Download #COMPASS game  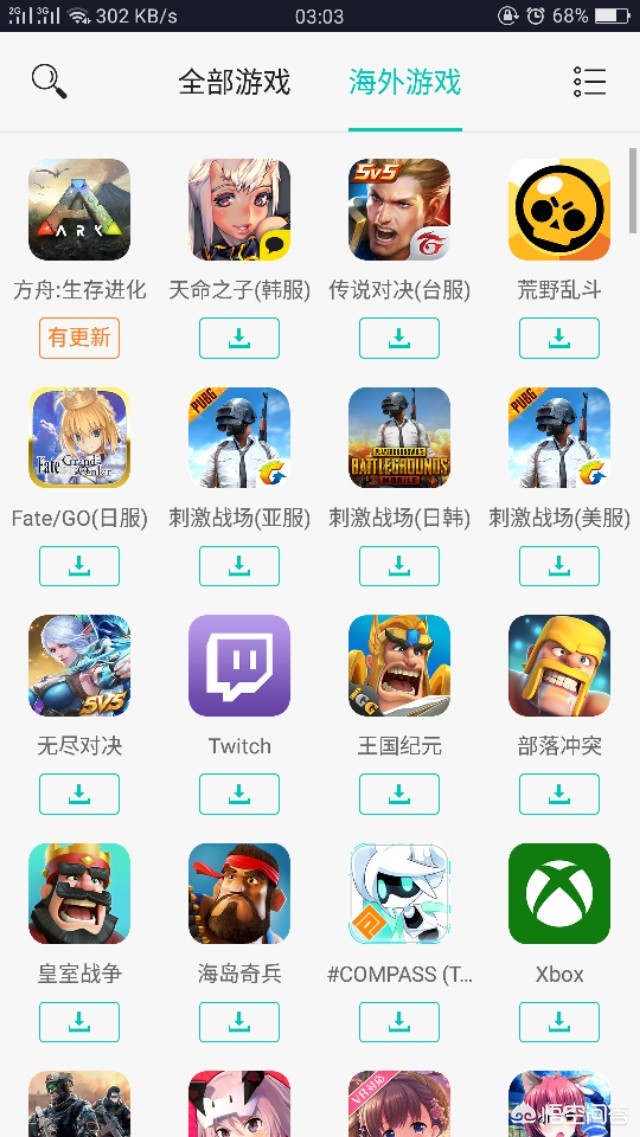pos(399,1022)
